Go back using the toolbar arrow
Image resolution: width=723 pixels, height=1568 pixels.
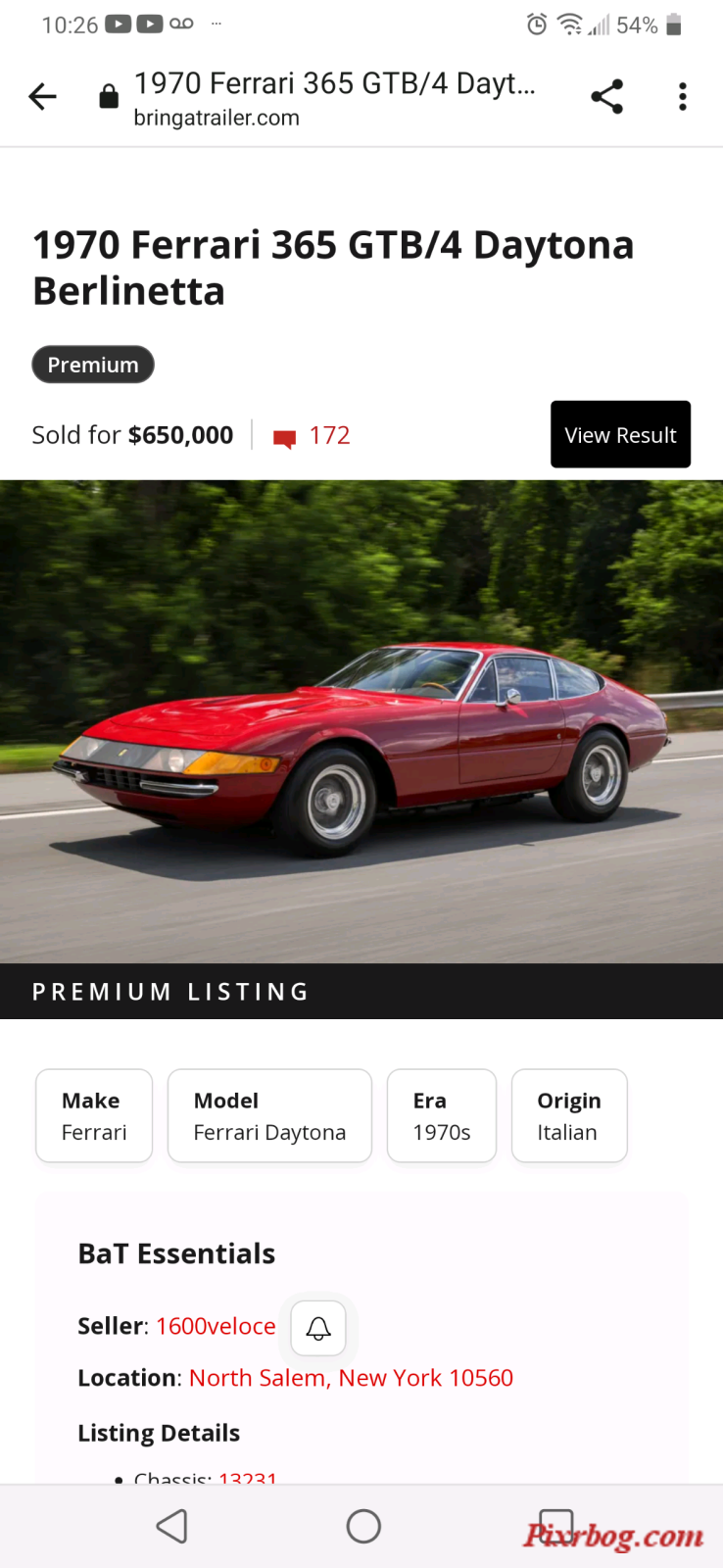[43, 97]
